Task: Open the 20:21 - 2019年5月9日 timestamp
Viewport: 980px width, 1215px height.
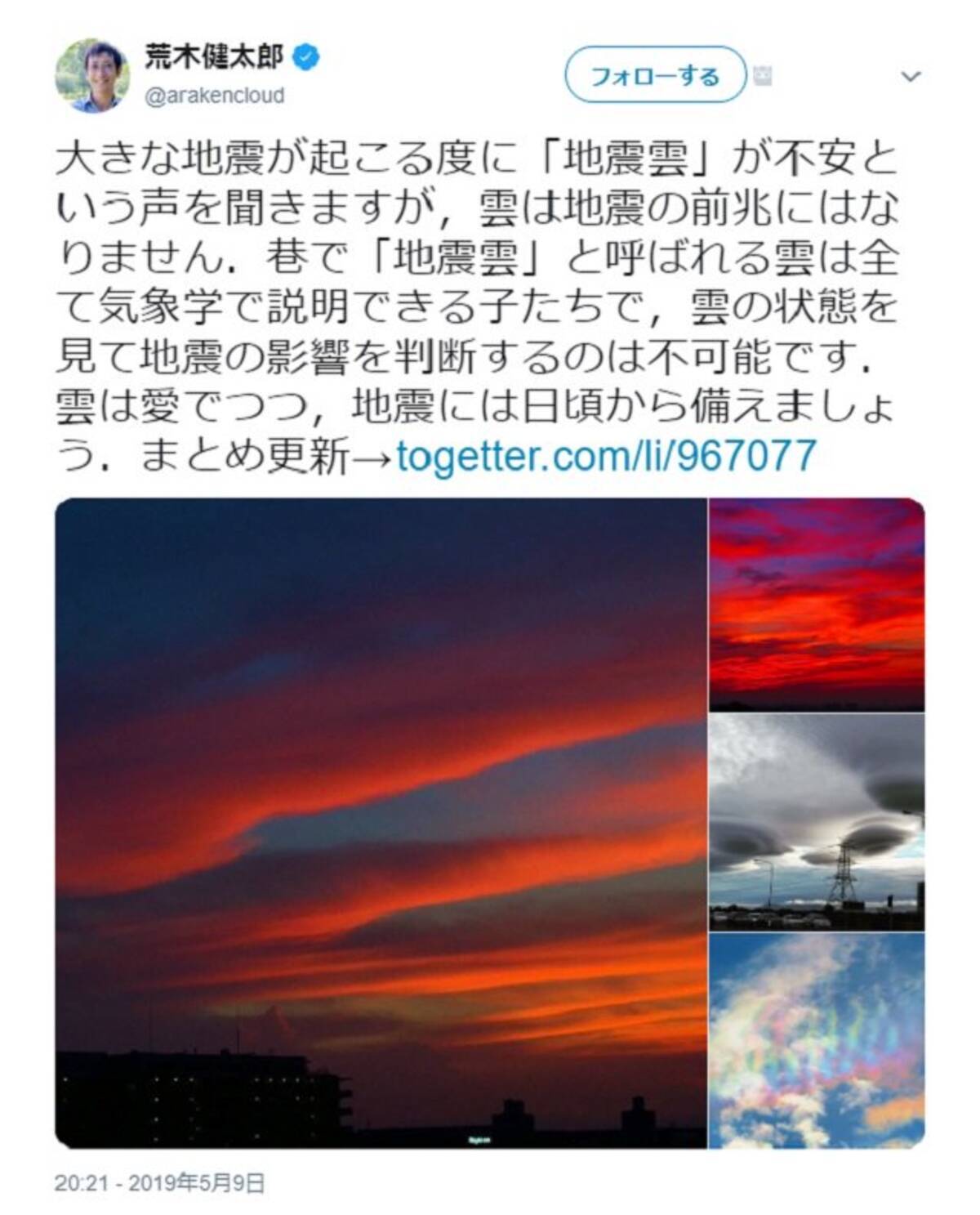Action: click(160, 1182)
